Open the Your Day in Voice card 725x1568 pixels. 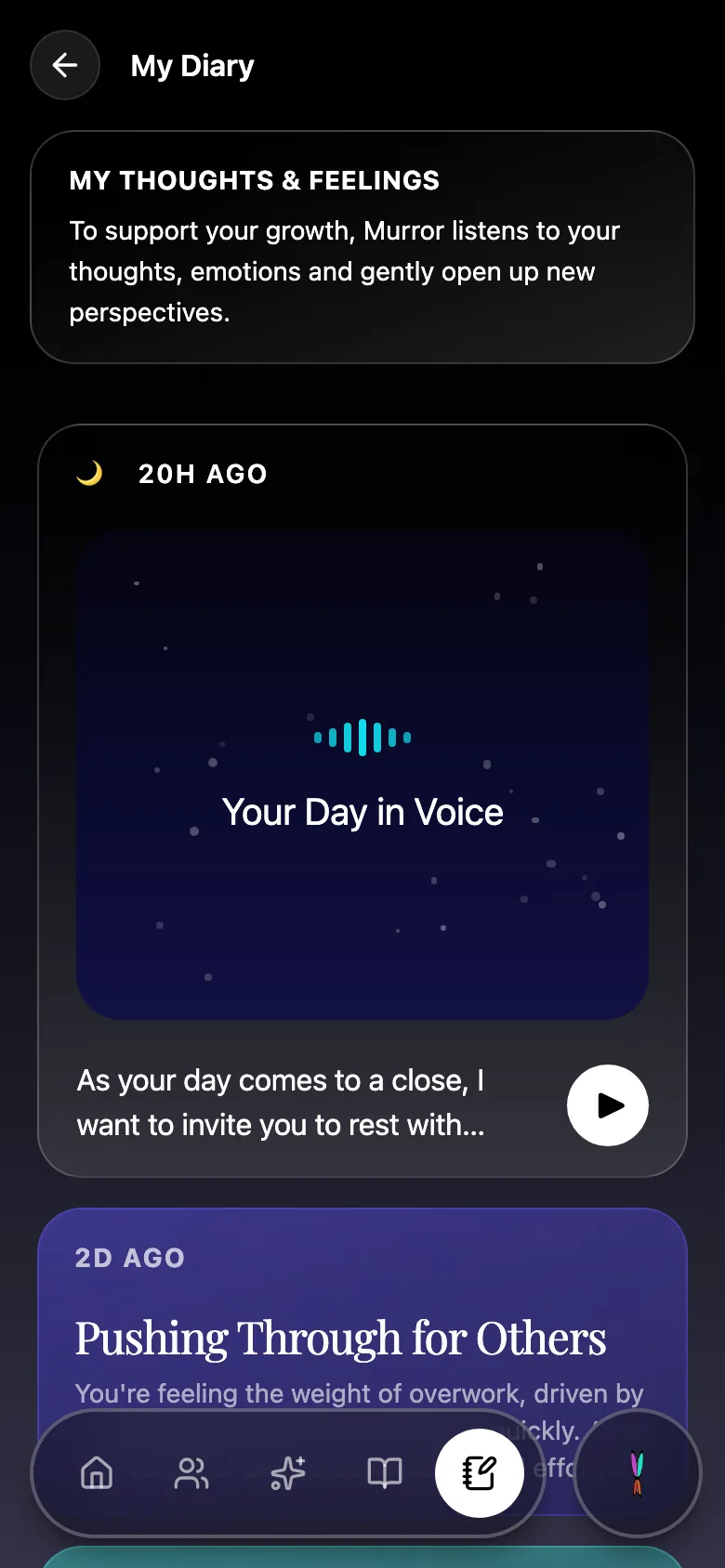click(362, 776)
